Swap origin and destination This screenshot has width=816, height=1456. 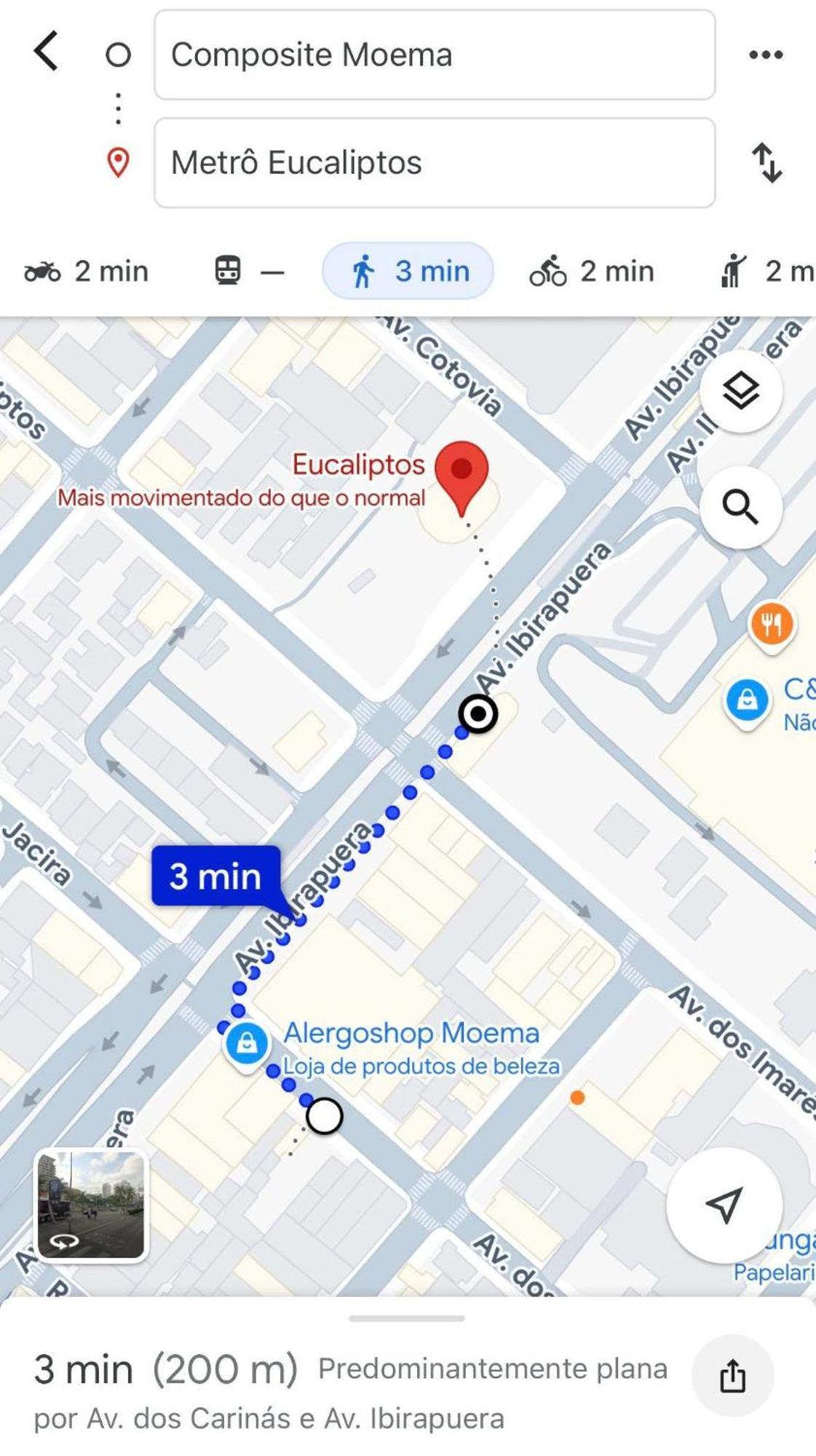(767, 162)
